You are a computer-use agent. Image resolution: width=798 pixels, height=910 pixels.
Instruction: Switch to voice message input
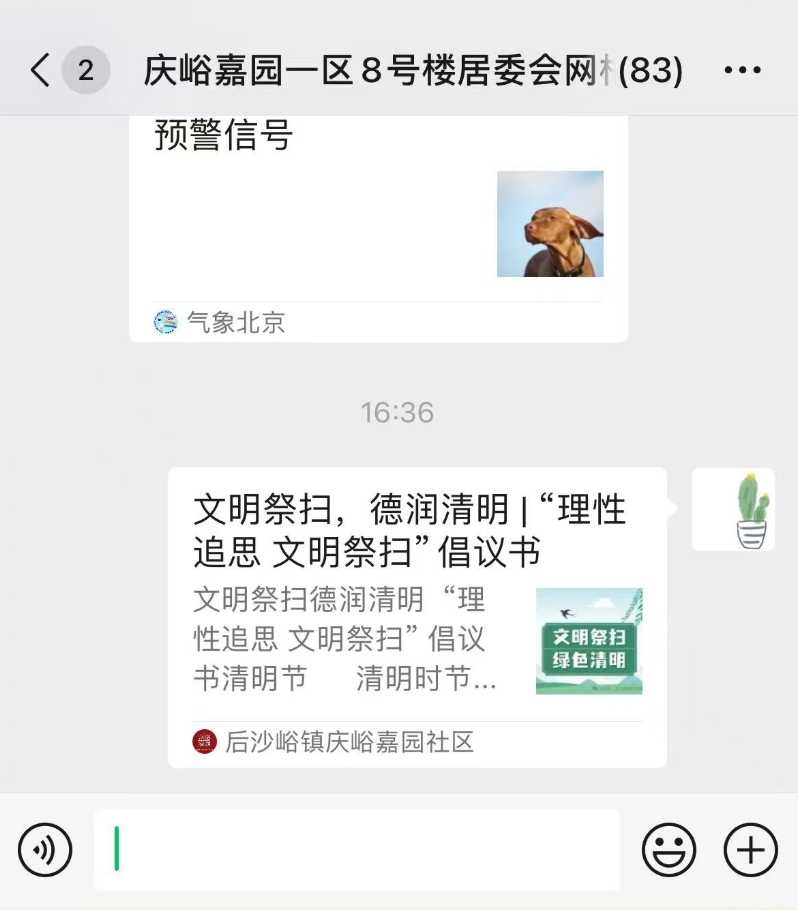(45, 850)
